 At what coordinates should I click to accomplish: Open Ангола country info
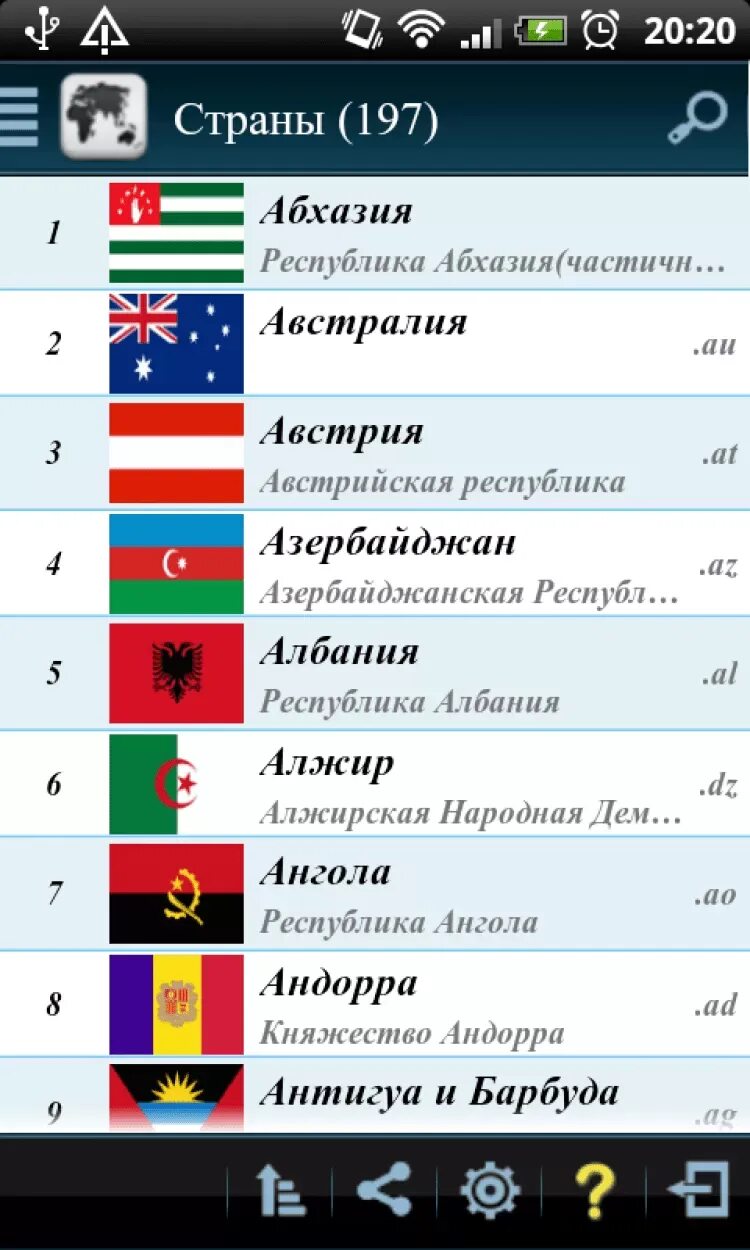[375, 893]
